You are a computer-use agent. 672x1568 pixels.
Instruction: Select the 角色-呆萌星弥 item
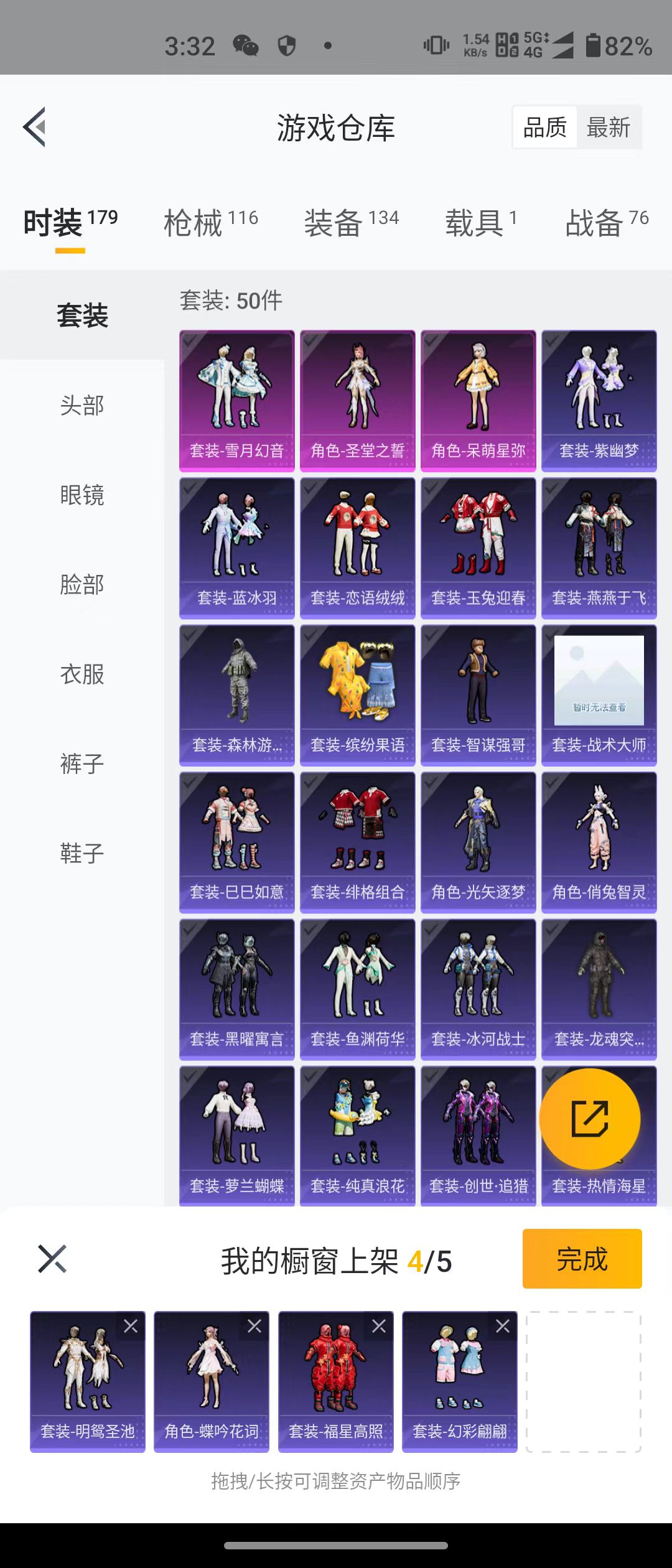(x=478, y=400)
